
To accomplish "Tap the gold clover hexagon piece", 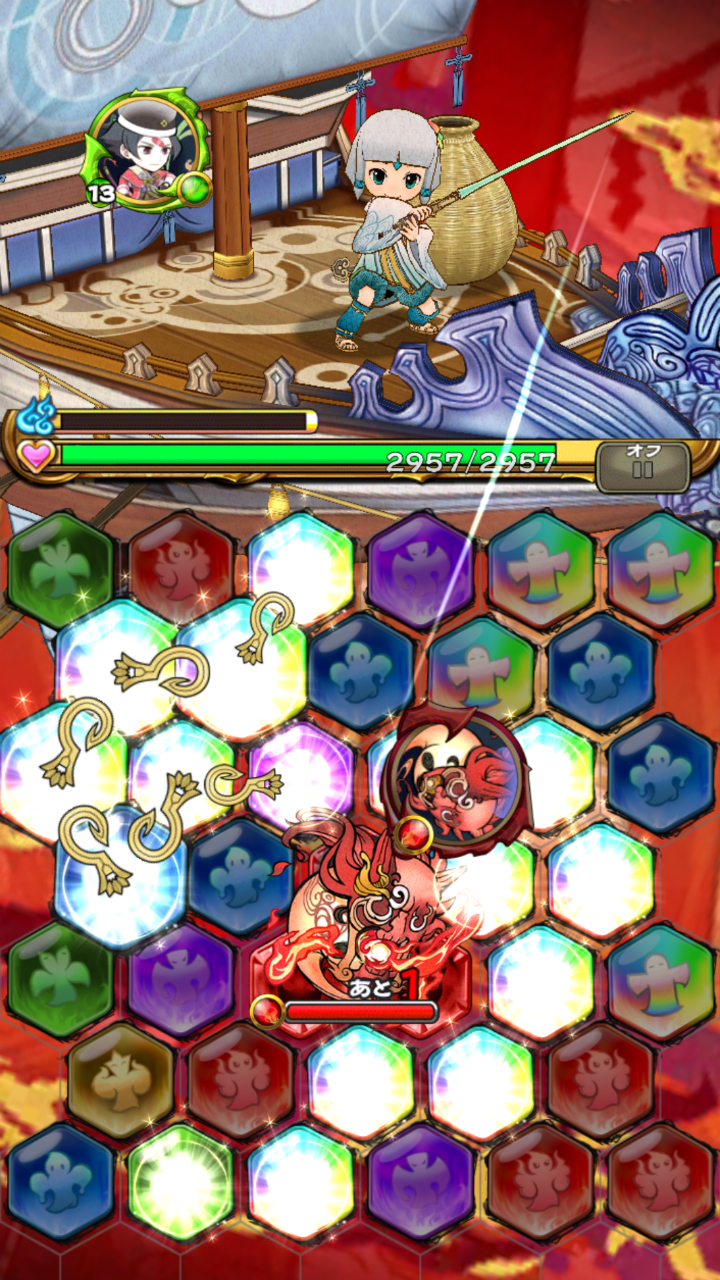I will point(121,1079).
